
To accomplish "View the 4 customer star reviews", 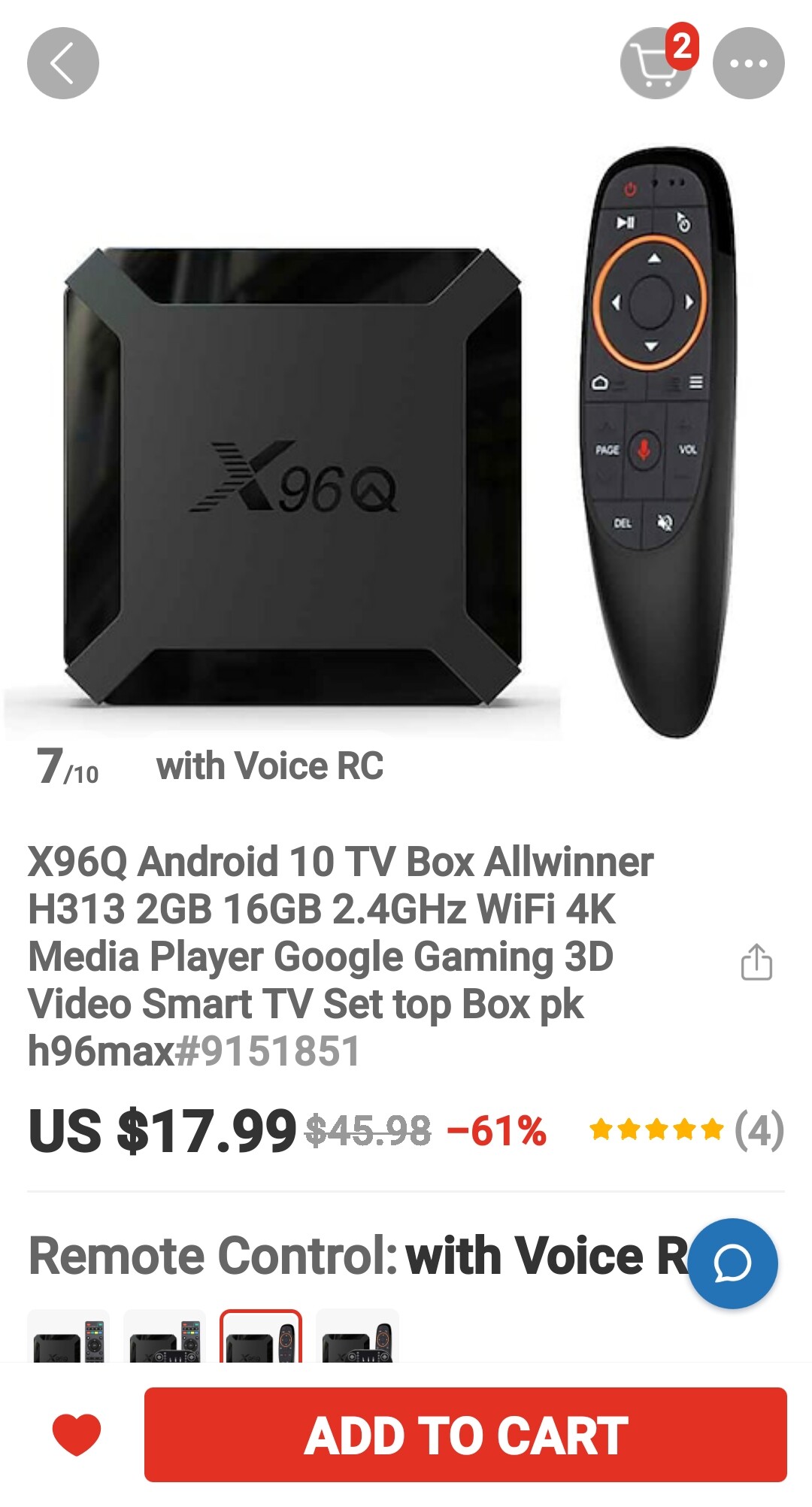I will 686,1129.
